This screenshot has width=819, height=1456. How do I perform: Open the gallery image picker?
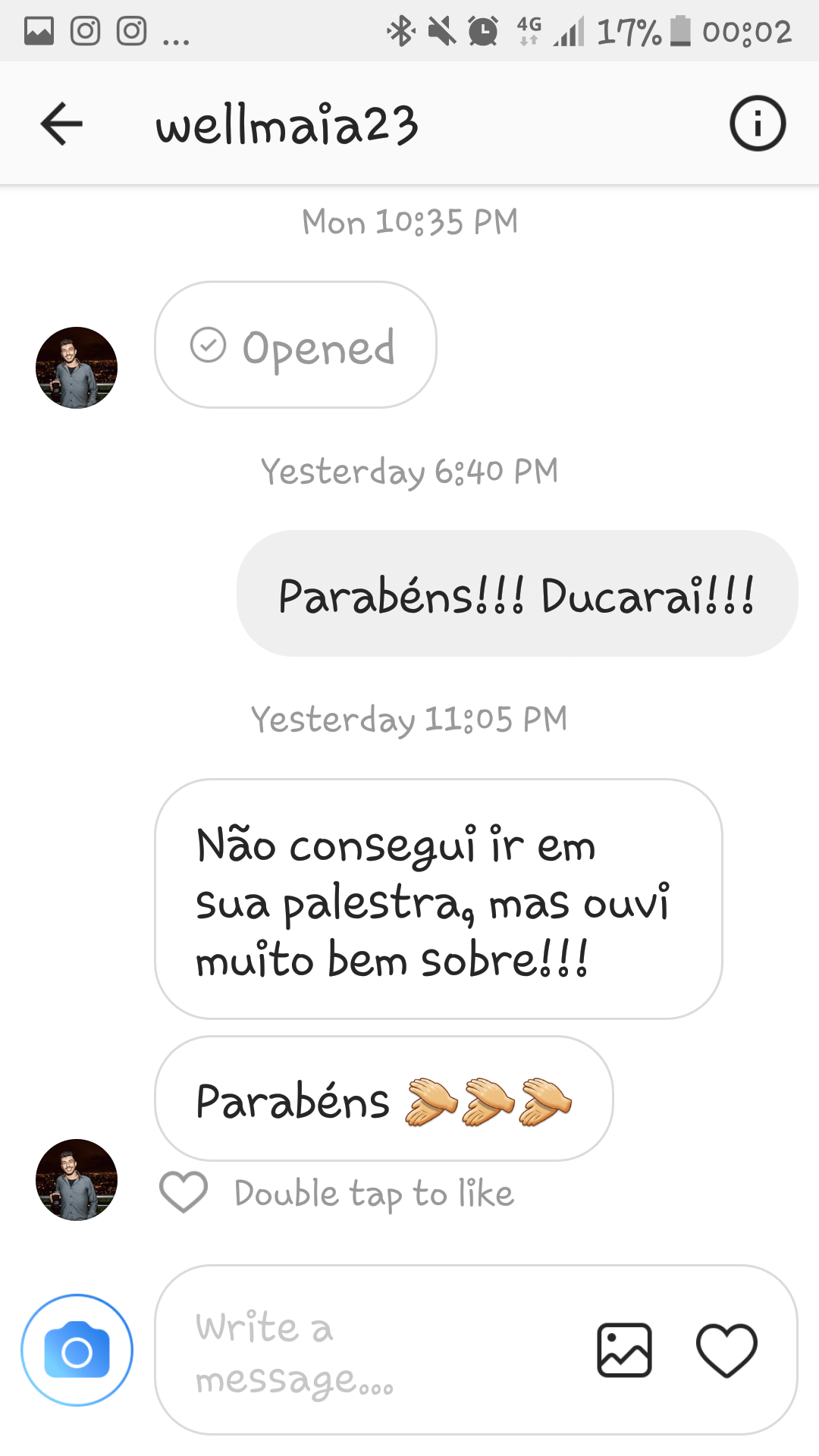(624, 1350)
